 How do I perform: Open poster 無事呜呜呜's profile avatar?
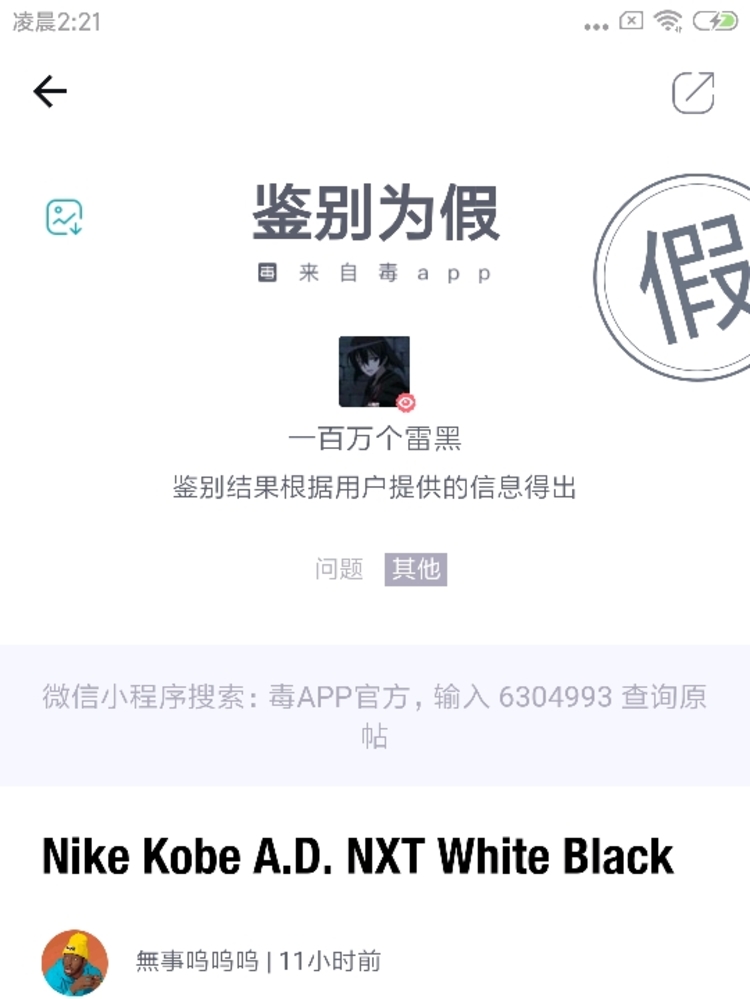coord(75,962)
